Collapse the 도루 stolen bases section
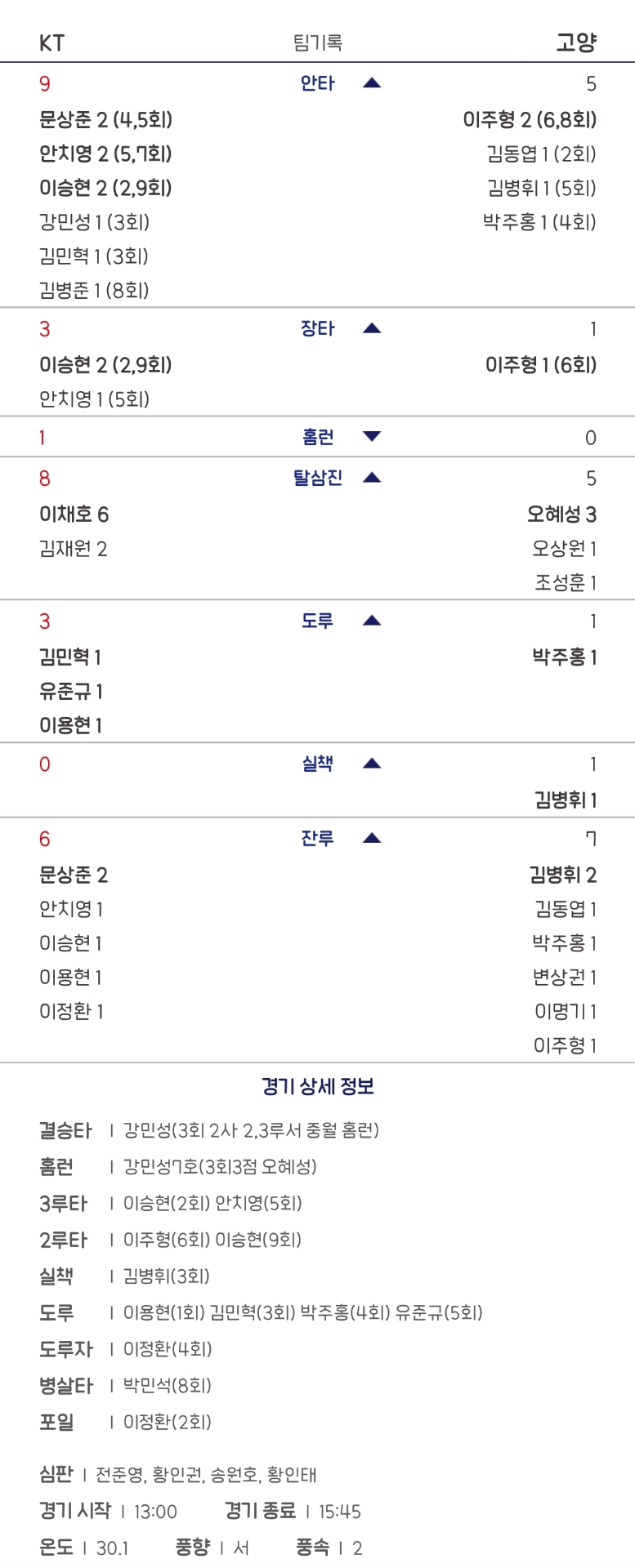Viewport: 635px width, 1568px height. 372,621
